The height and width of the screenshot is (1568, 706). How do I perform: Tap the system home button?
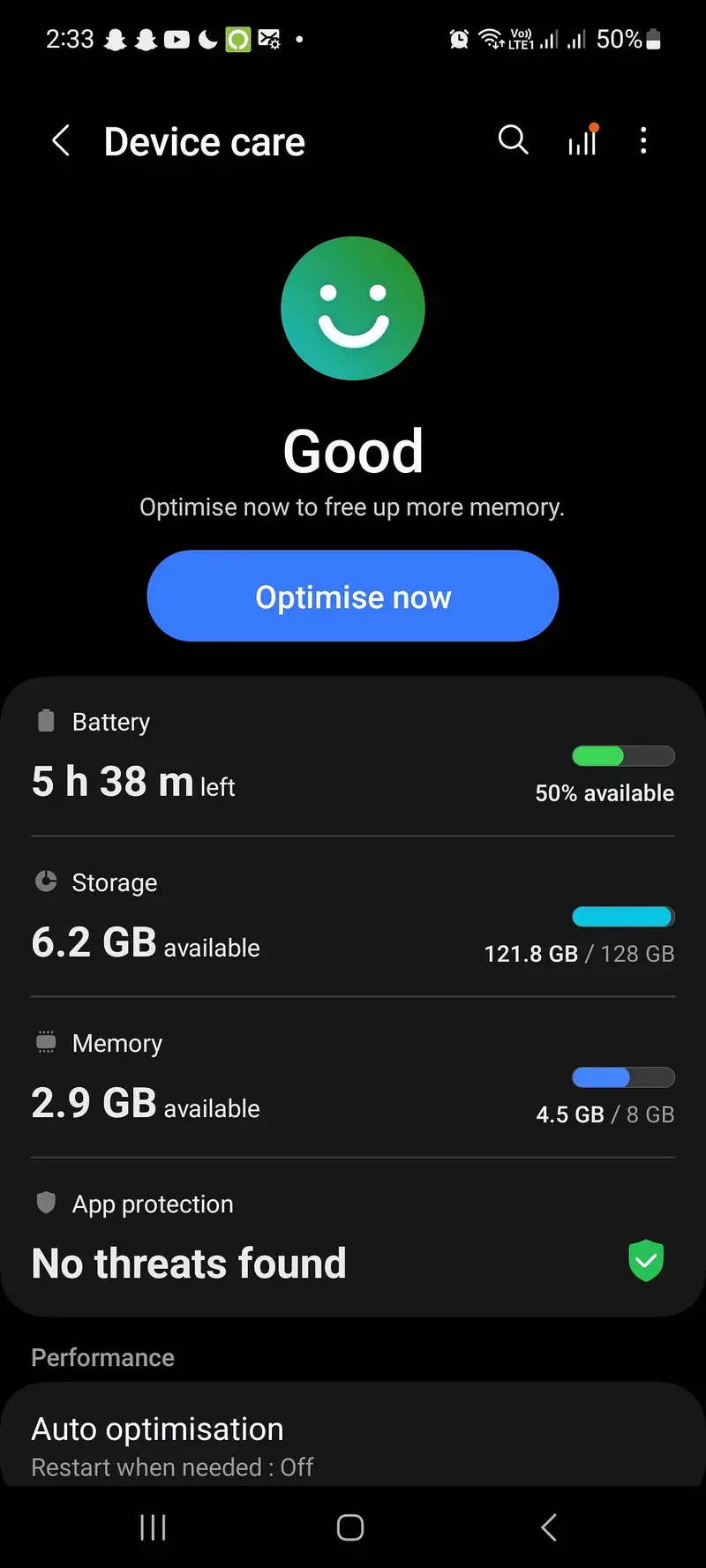point(350,1527)
